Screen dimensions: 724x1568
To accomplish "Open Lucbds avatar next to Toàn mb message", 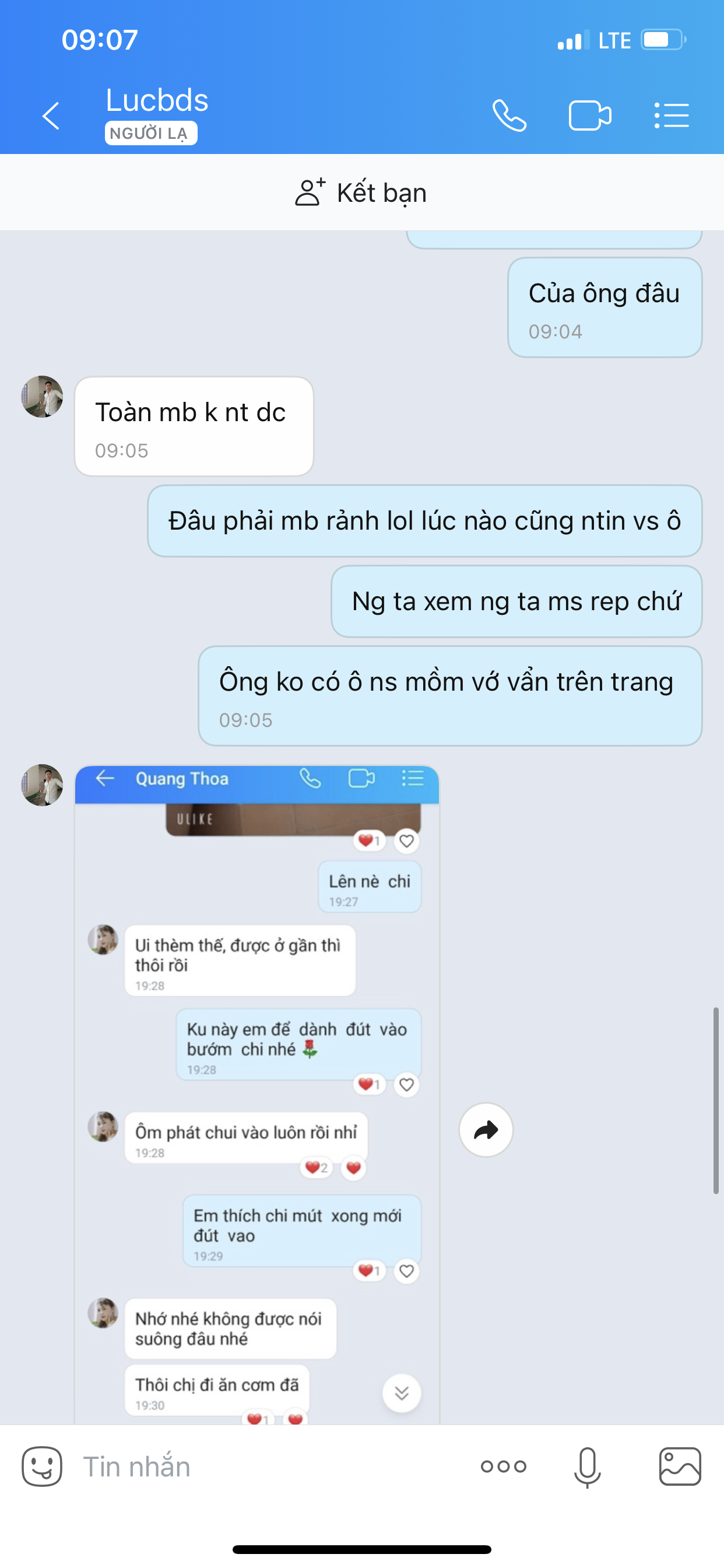I will 42,396.
